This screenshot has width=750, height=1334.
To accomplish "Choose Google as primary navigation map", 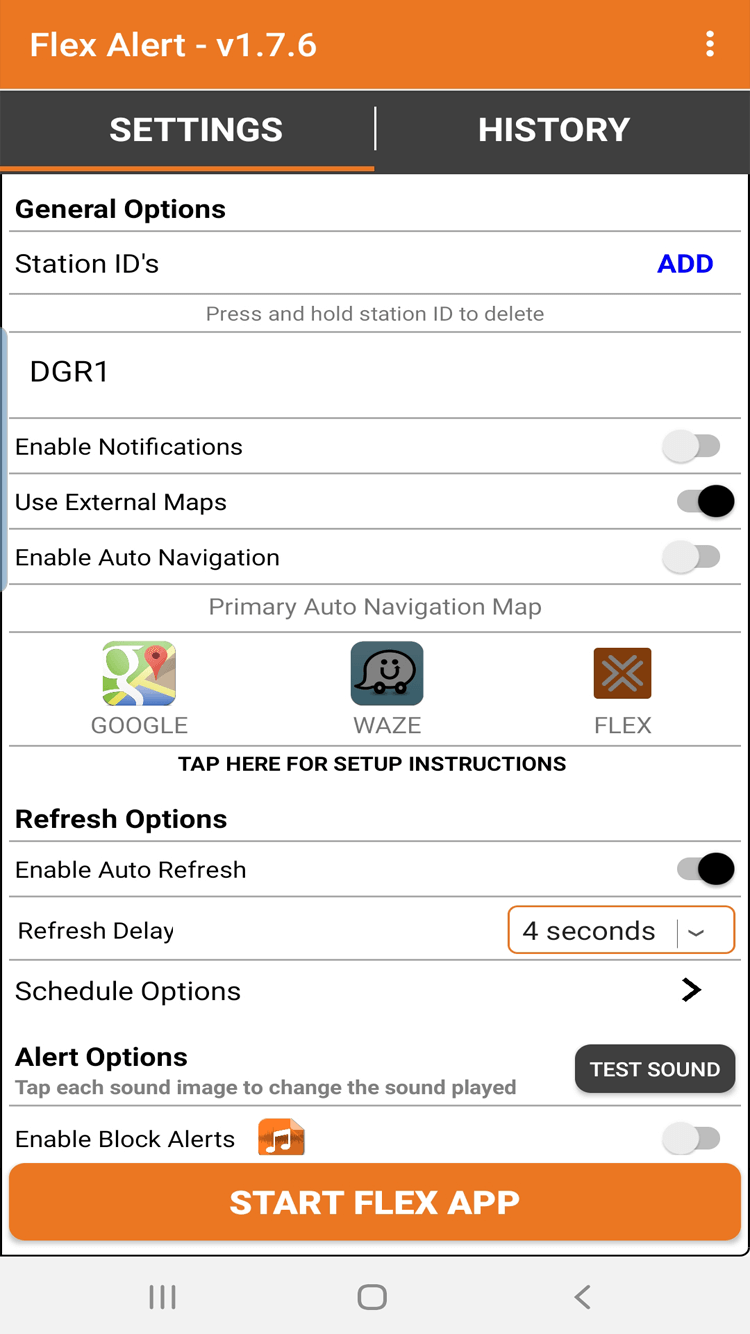I will [139, 689].
